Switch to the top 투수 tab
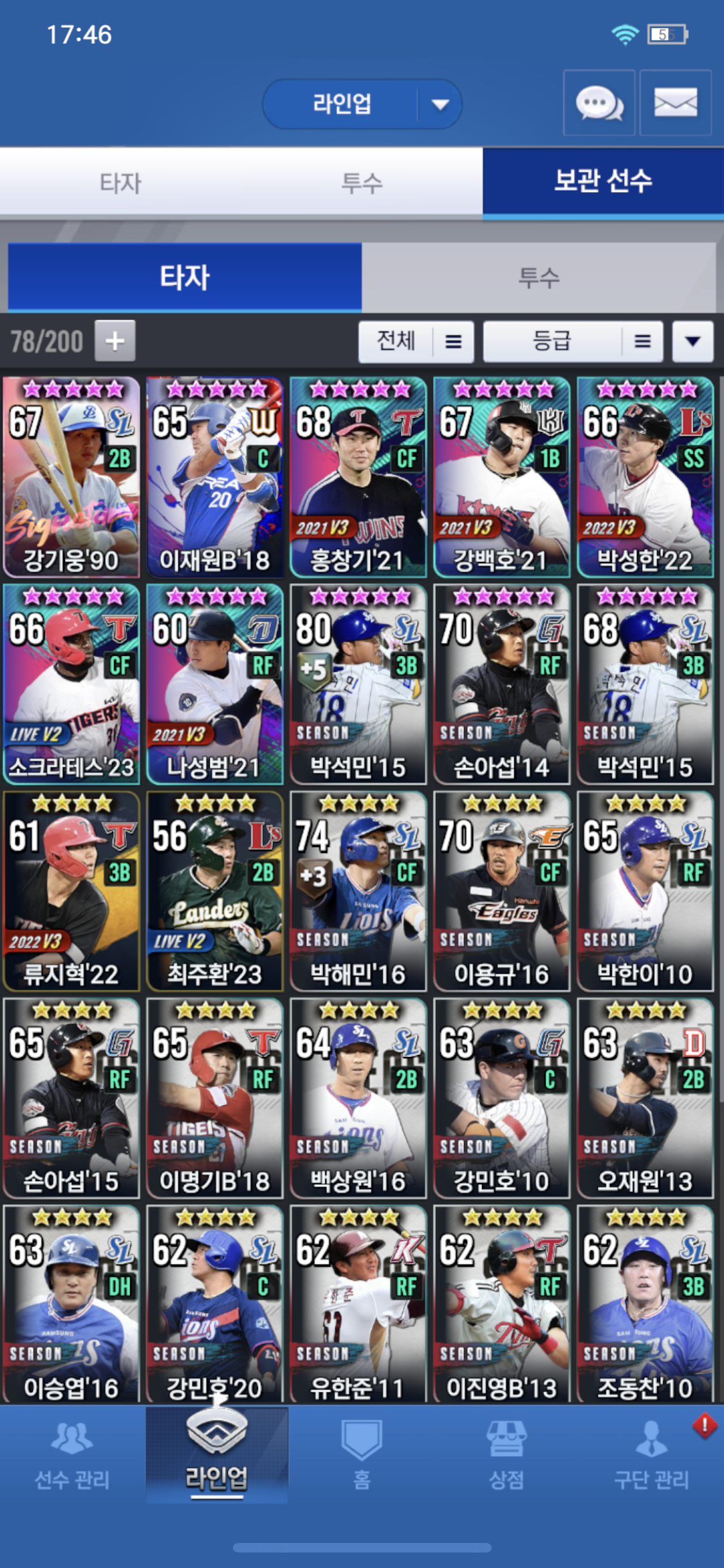Viewport: 724px width, 1568px height. (362, 183)
